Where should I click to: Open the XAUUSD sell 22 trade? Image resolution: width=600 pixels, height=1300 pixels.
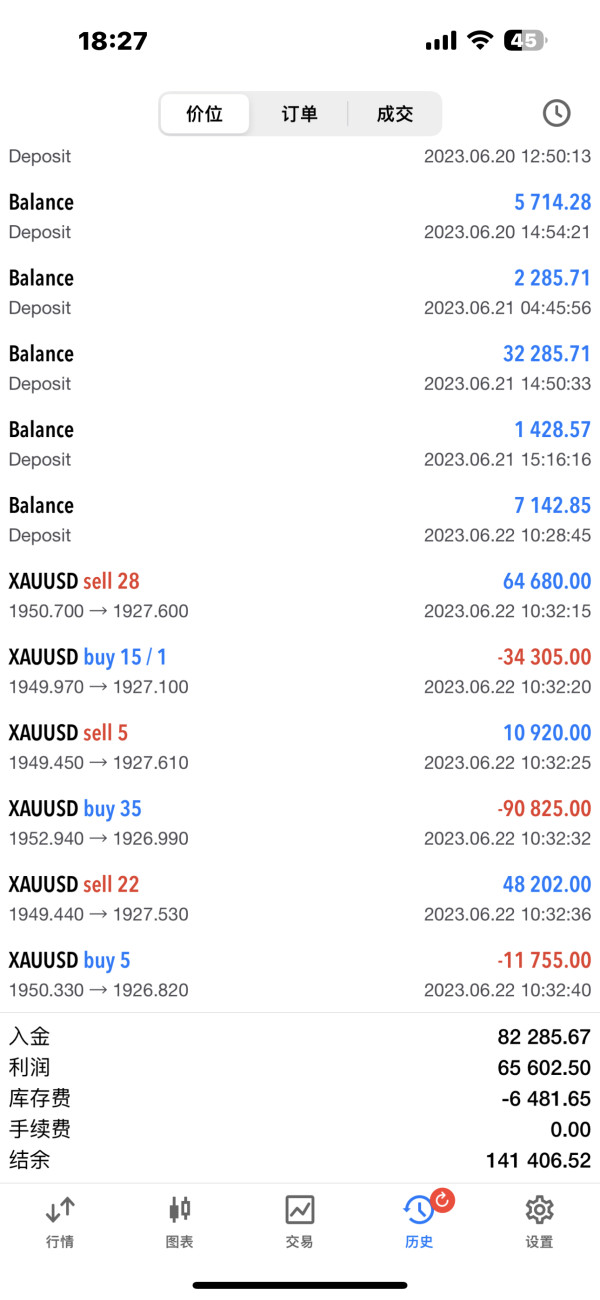300,899
